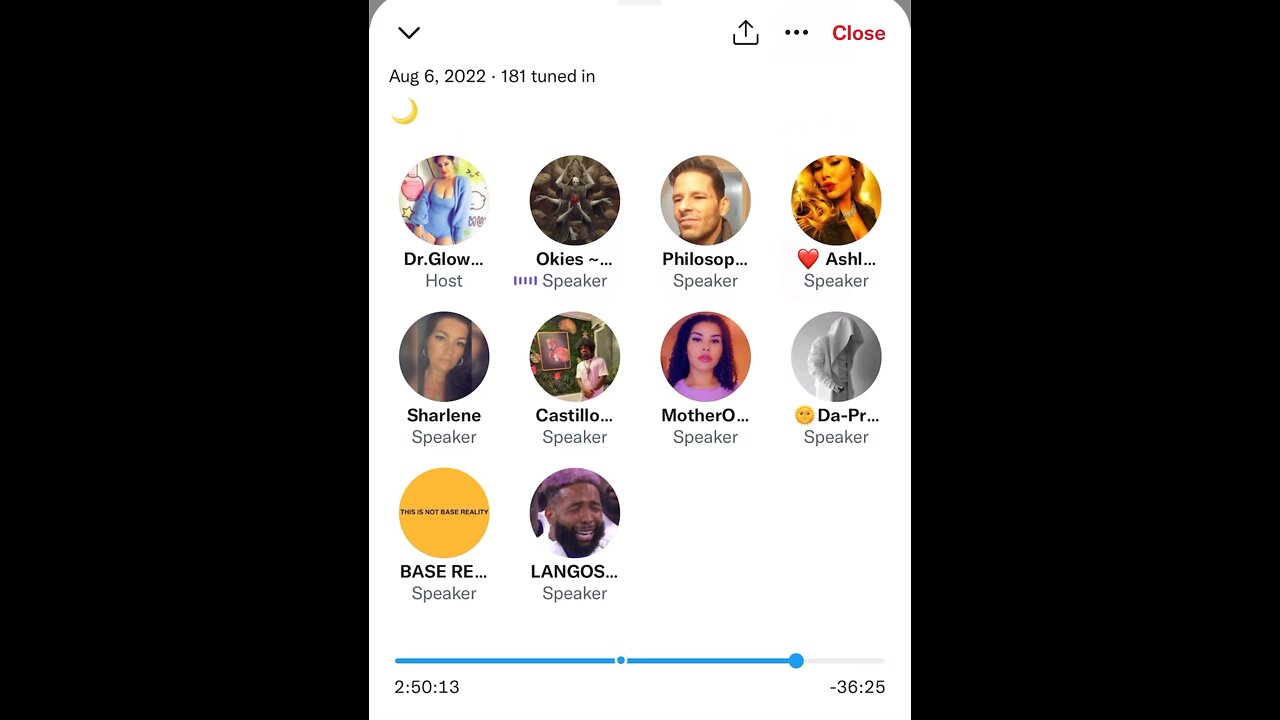Image resolution: width=1280 pixels, height=720 pixels.
Task: Collapse the space with the down chevron
Action: pos(409,33)
